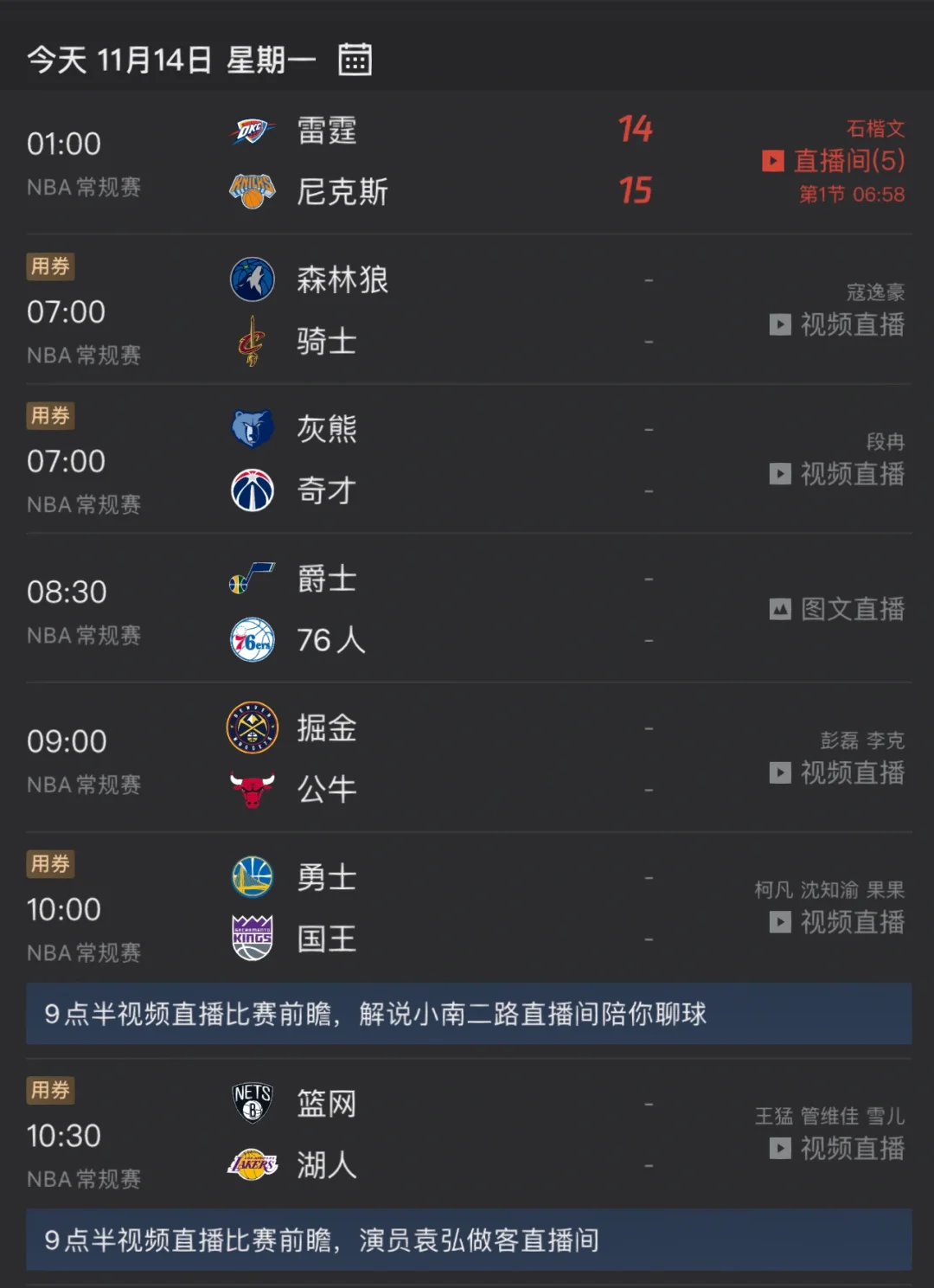Click the Cavaliers (骑士) logo
Image resolution: width=934 pixels, height=1288 pixels.
[252, 342]
